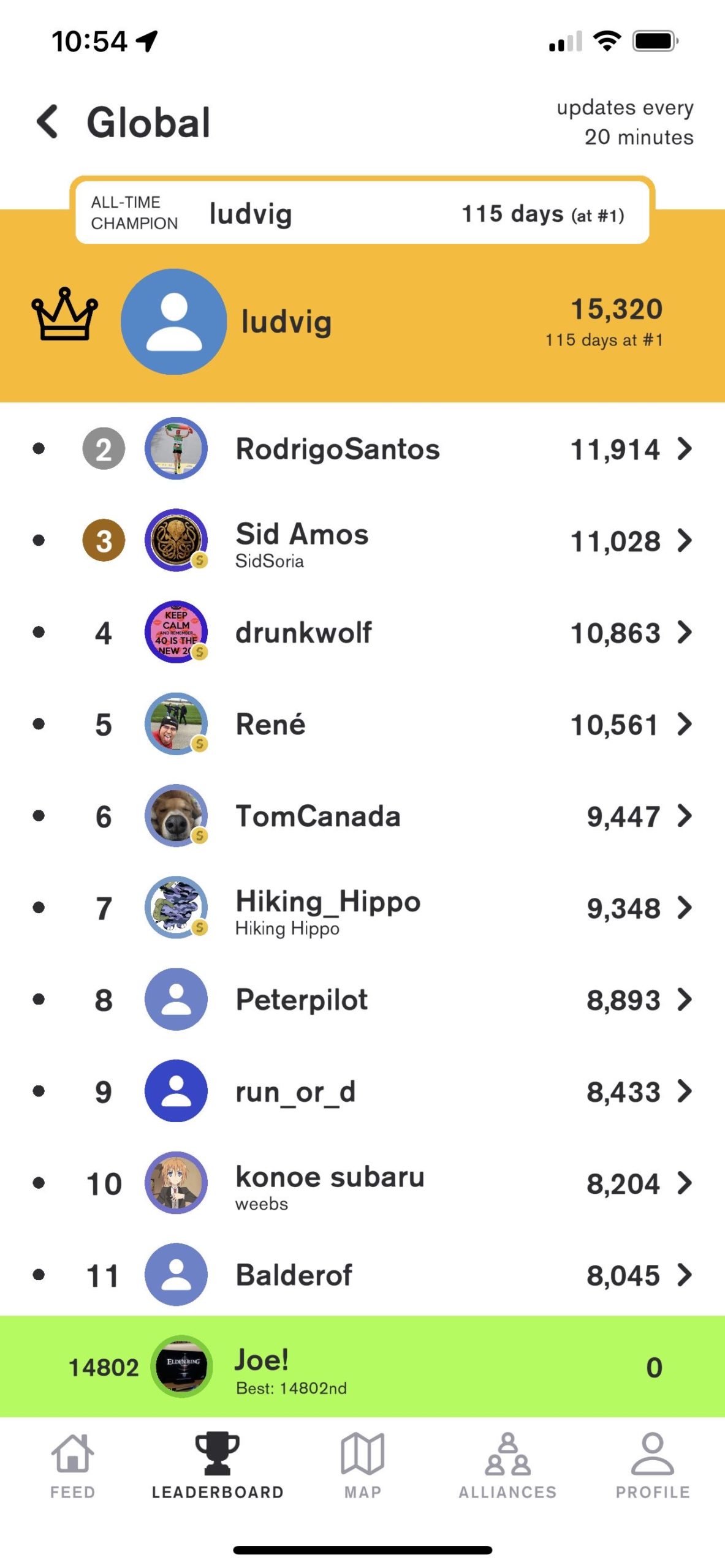Select run_or_d in the list
725x1568 pixels.
(362, 1091)
